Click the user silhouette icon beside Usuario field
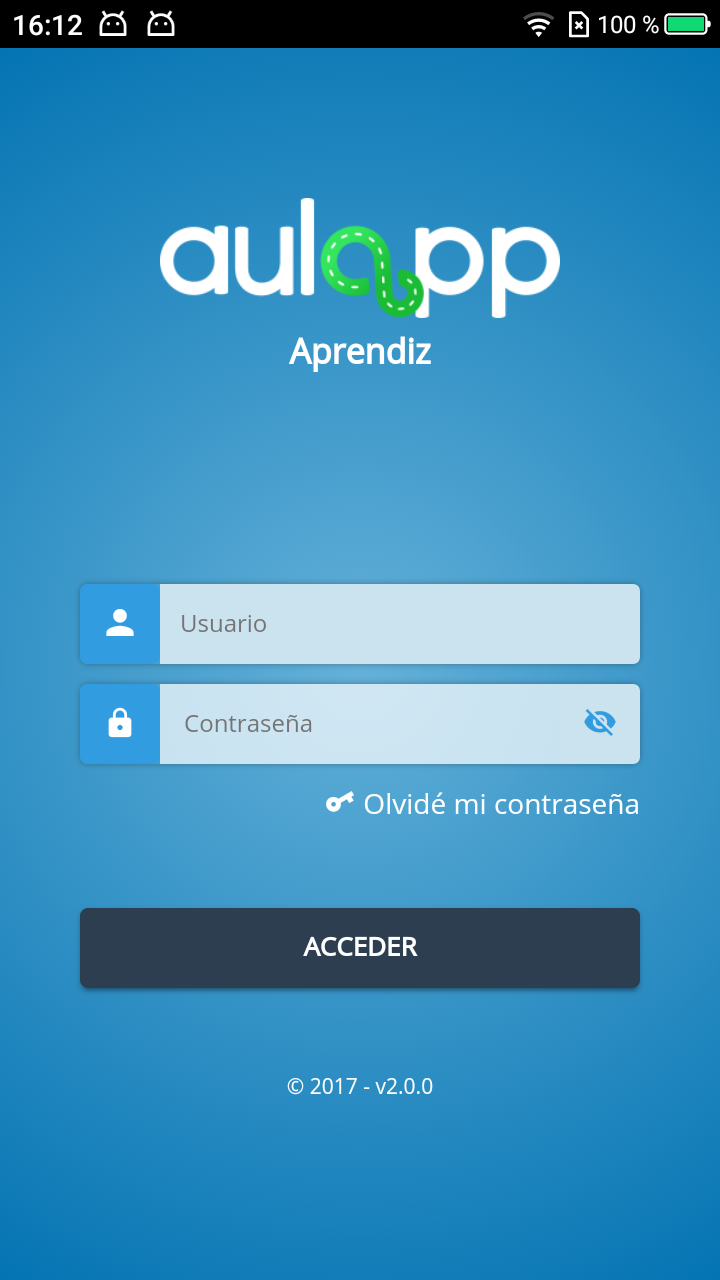 click(120, 623)
